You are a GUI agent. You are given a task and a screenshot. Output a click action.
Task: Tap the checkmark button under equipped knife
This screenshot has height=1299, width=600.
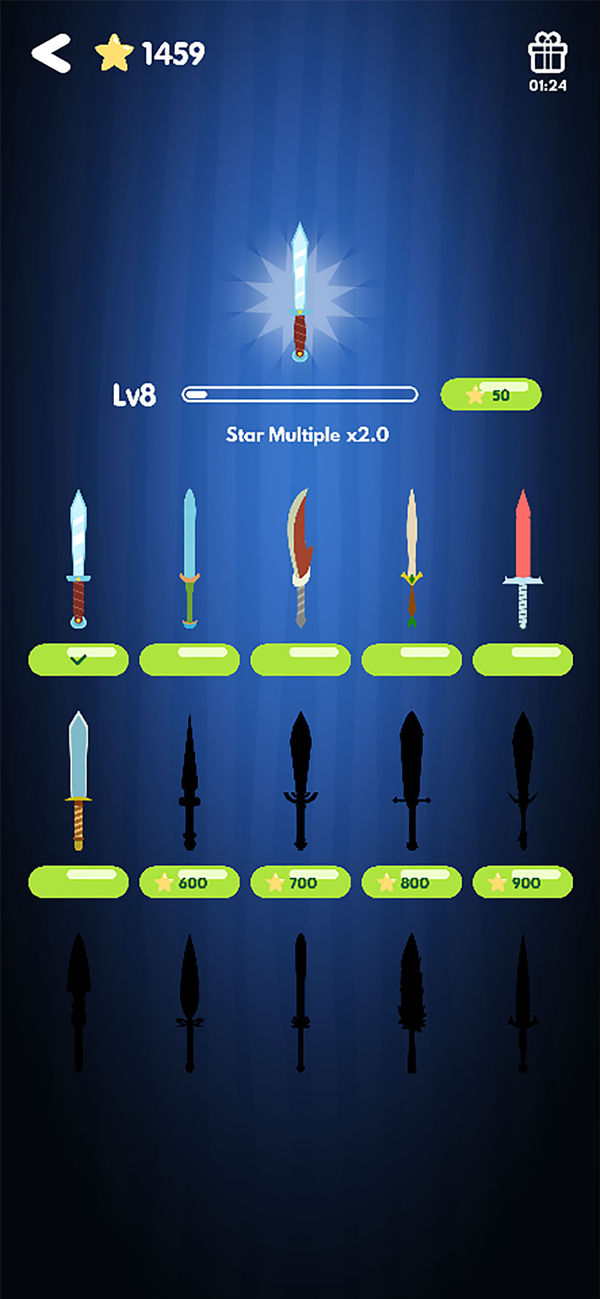pos(78,660)
